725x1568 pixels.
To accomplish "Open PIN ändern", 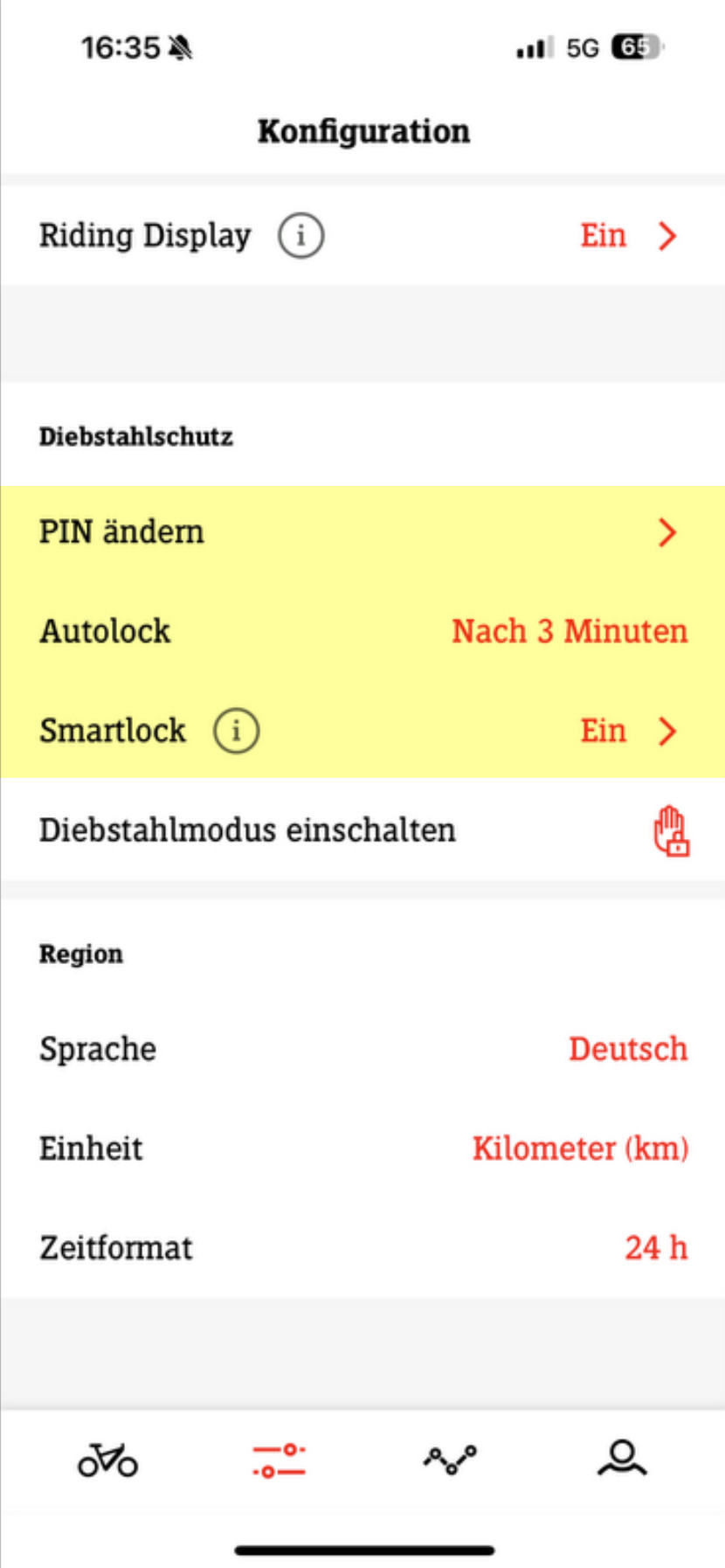I will pos(362,532).
